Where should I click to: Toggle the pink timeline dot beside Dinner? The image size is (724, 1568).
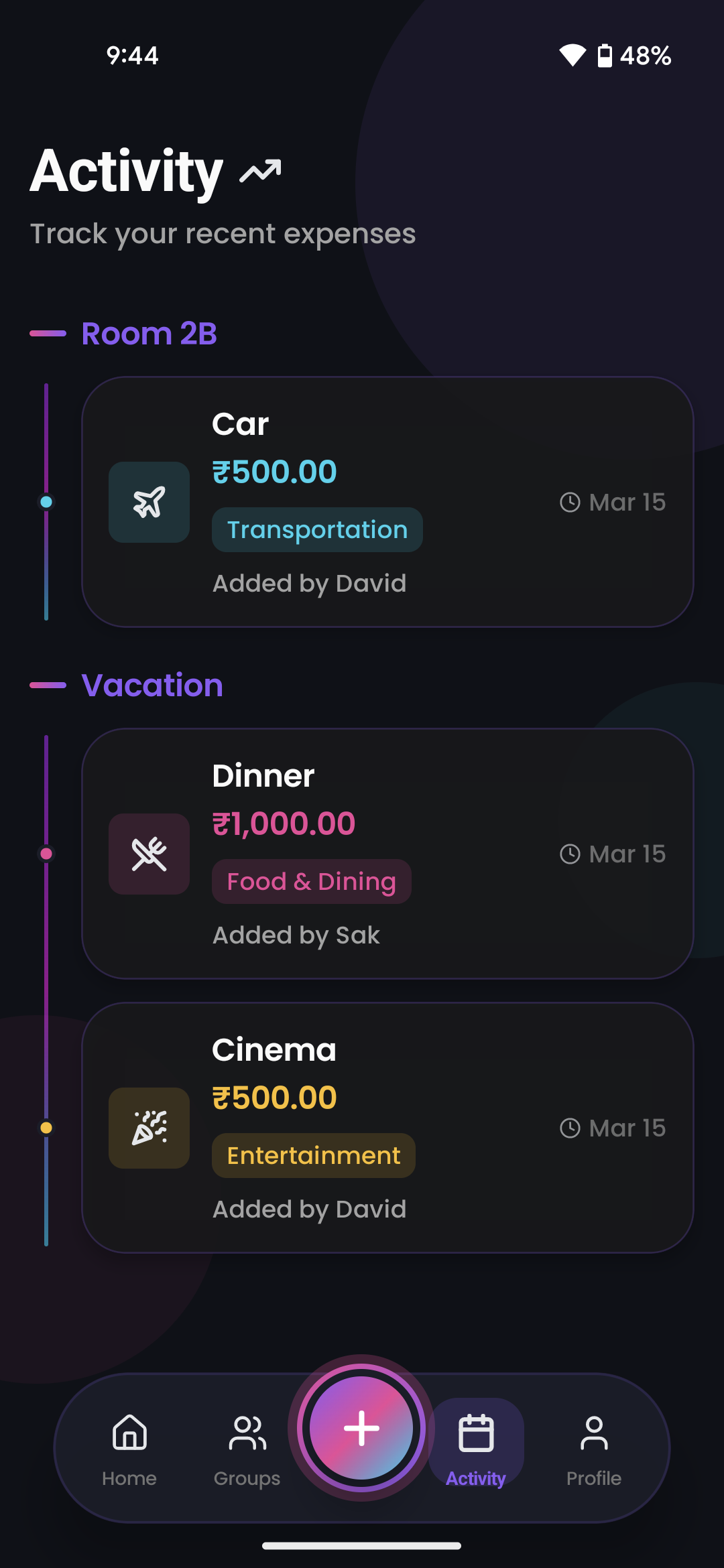46,853
